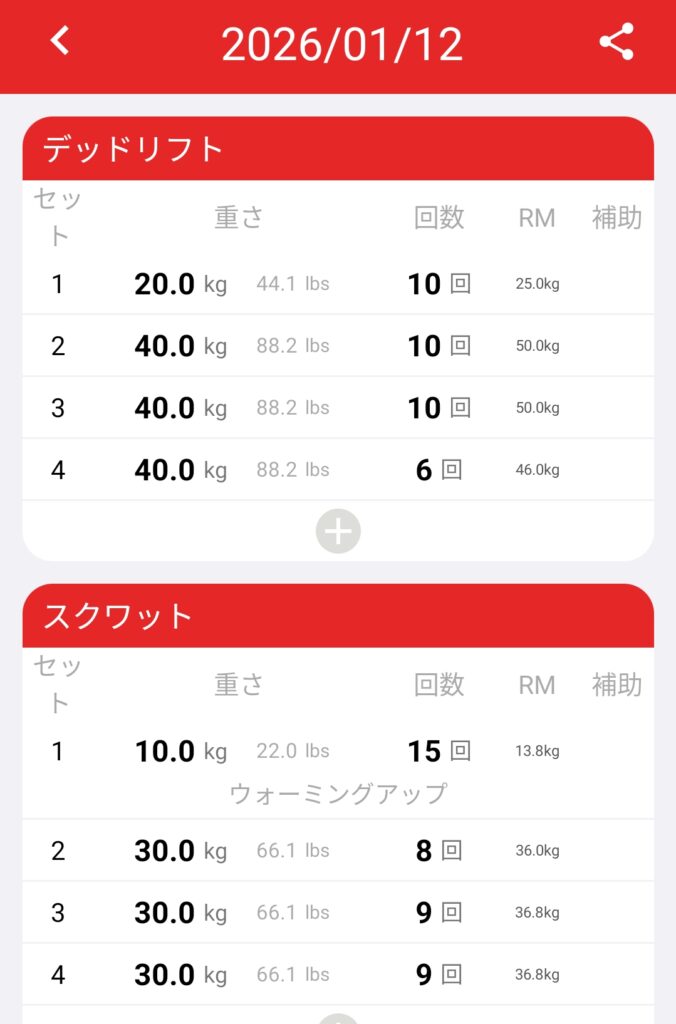Go back using the top-left arrow
This screenshot has width=676, height=1024.
(x=61, y=41)
